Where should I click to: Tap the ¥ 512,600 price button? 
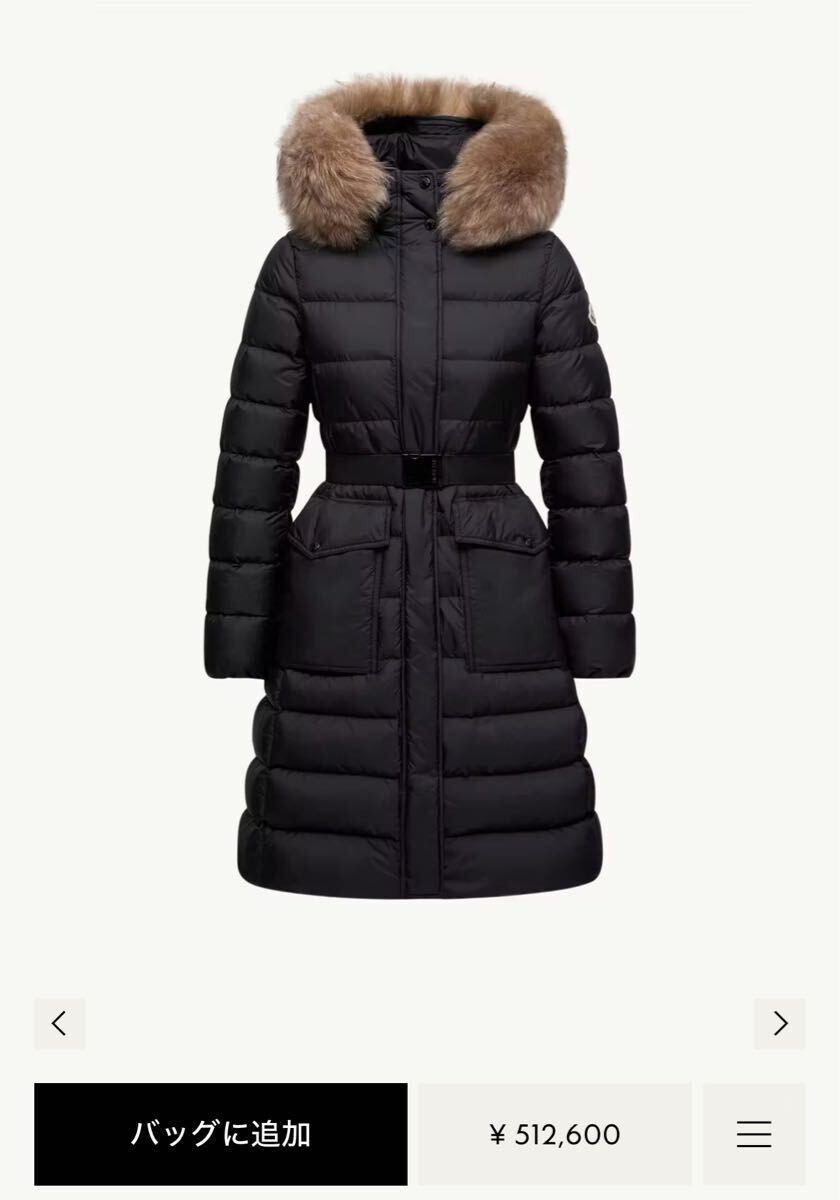[x=555, y=1134]
